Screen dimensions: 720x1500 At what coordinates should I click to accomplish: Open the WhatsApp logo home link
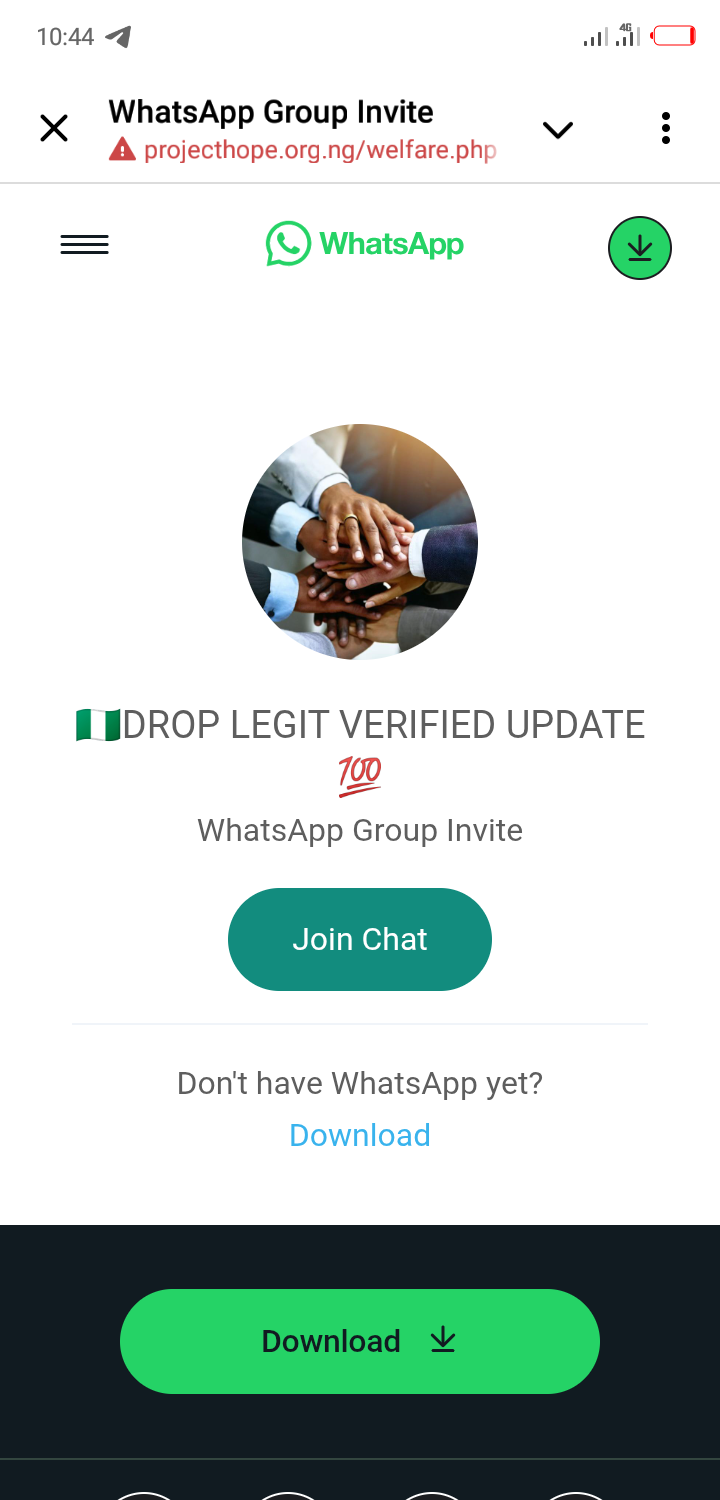pos(365,244)
